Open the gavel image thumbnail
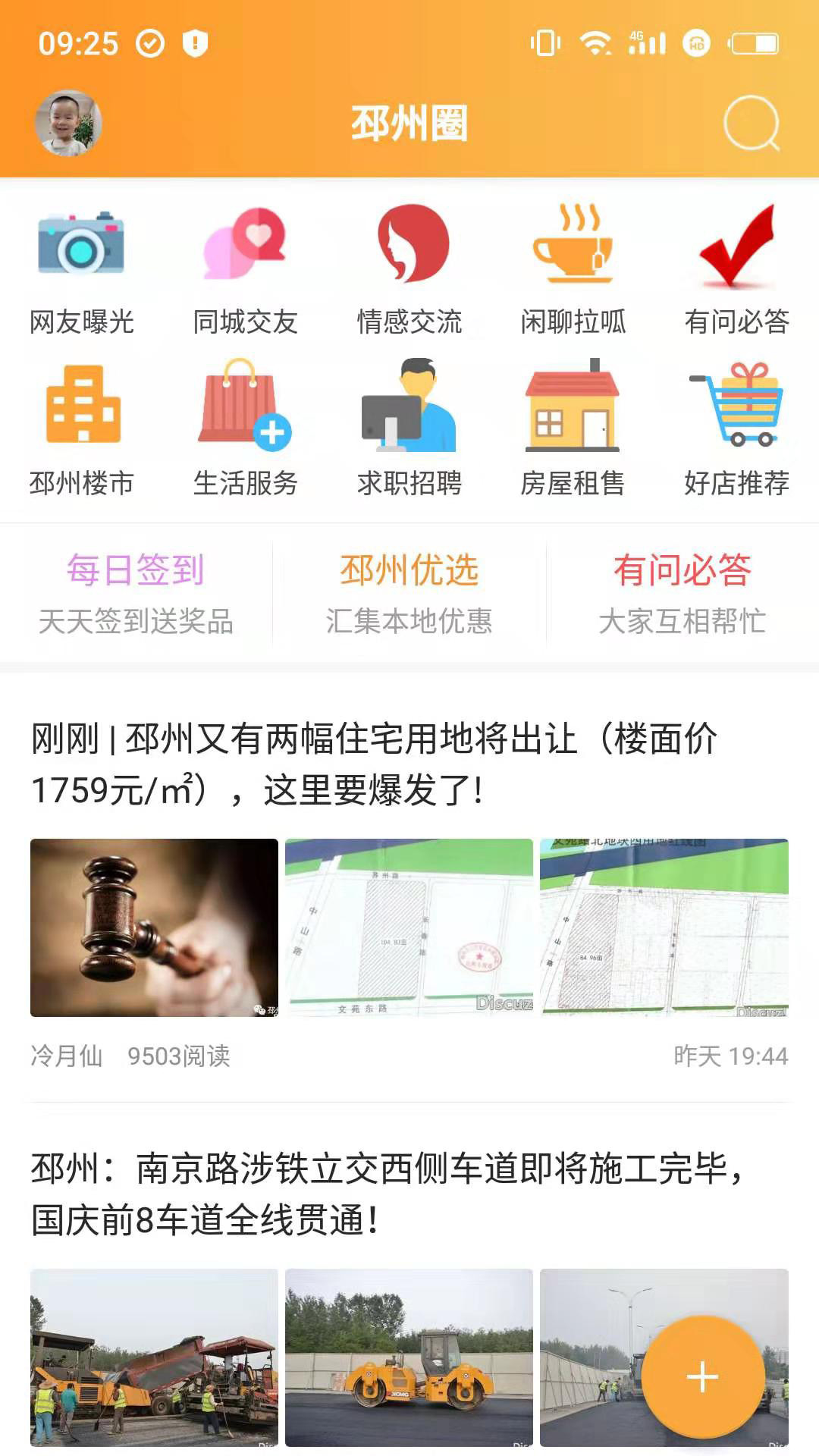Screen dimensions: 819x1456 tap(154, 927)
